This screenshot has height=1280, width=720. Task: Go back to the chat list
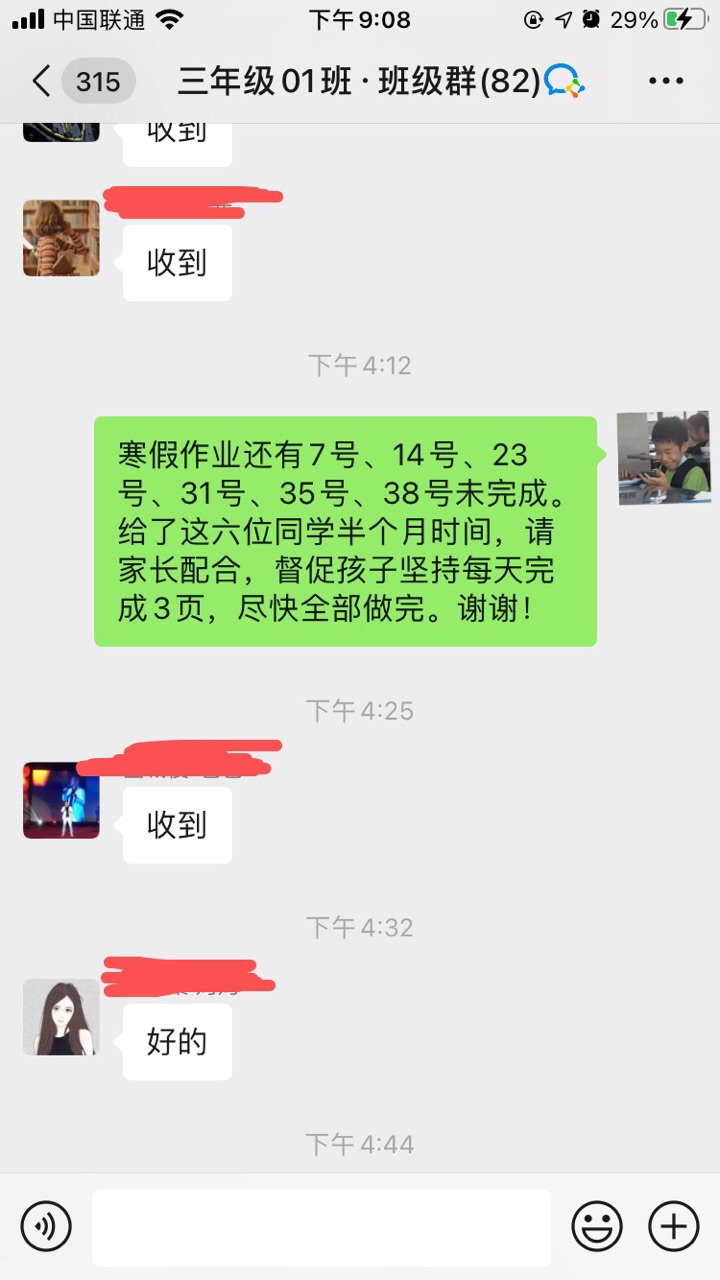click(42, 81)
